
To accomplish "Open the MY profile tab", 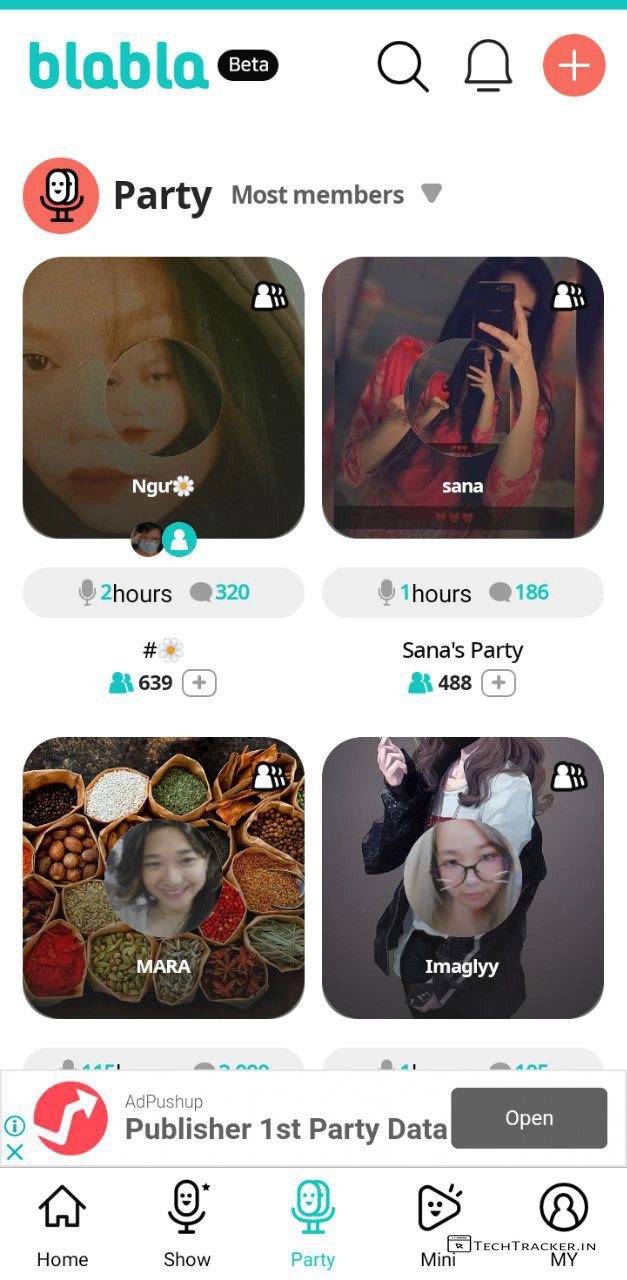I will pyautogui.click(x=564, y=1224).
